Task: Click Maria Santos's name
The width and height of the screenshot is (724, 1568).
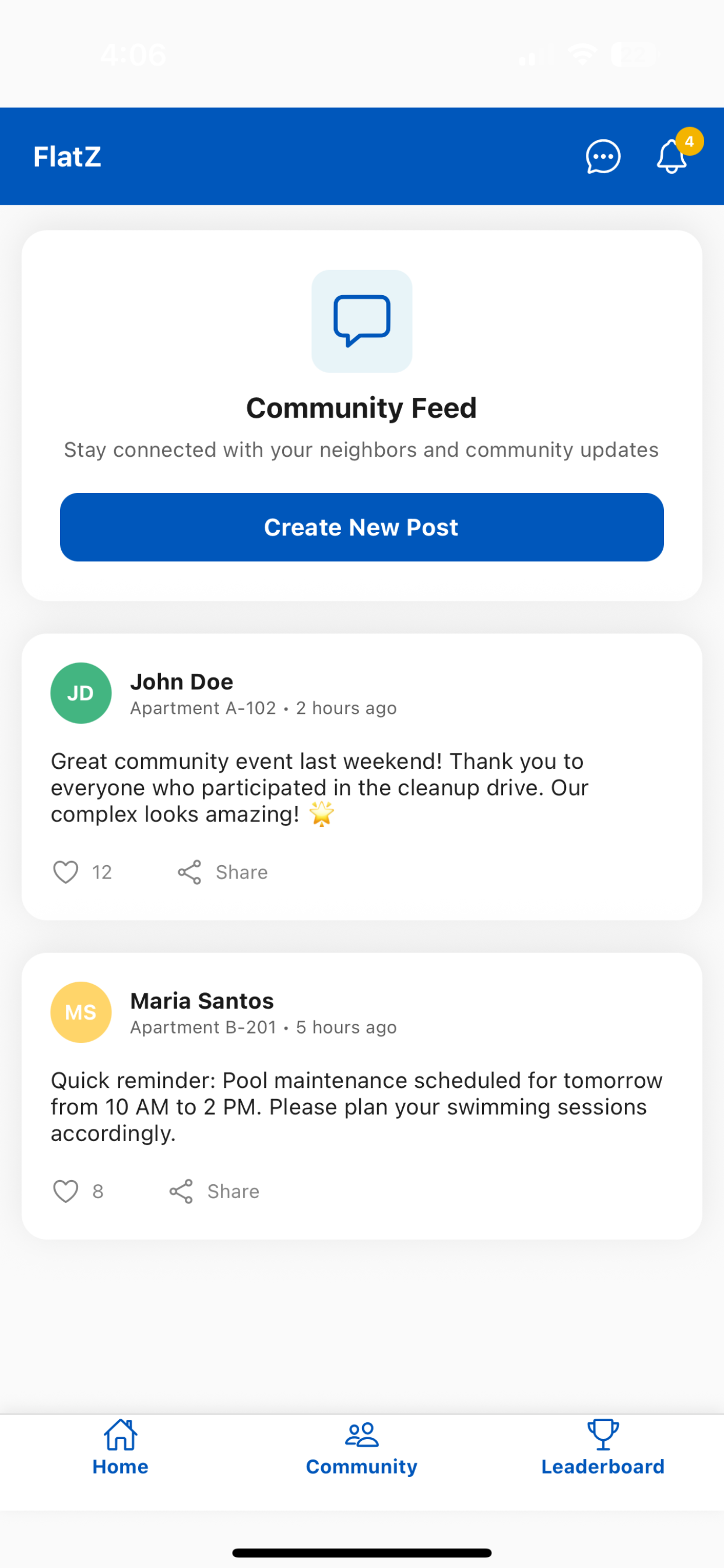Action: 202,1000
